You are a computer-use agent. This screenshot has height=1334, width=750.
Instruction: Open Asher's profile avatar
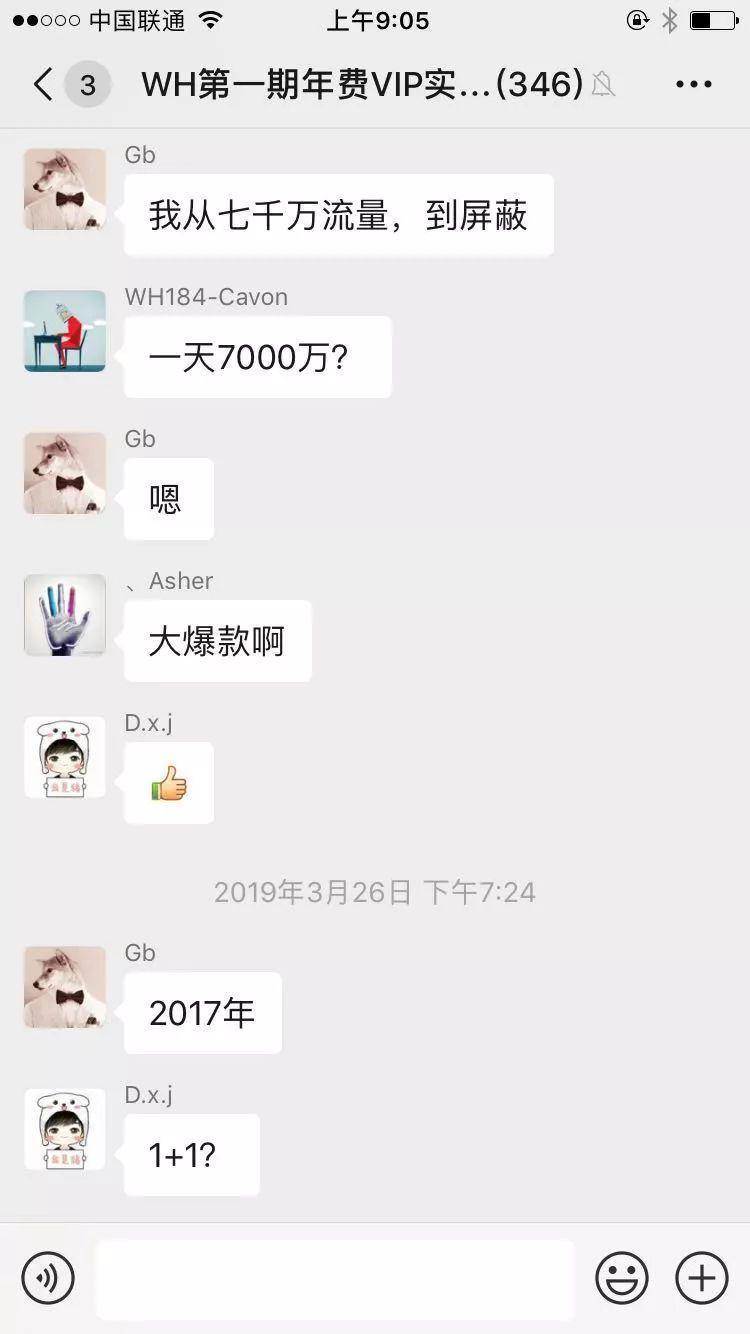coord(65,615)
